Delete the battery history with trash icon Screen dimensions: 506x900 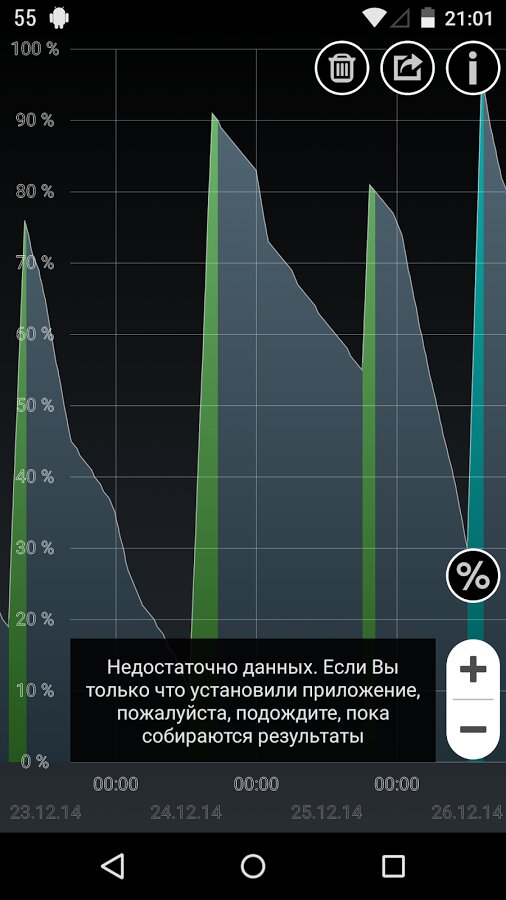[342, 68]
